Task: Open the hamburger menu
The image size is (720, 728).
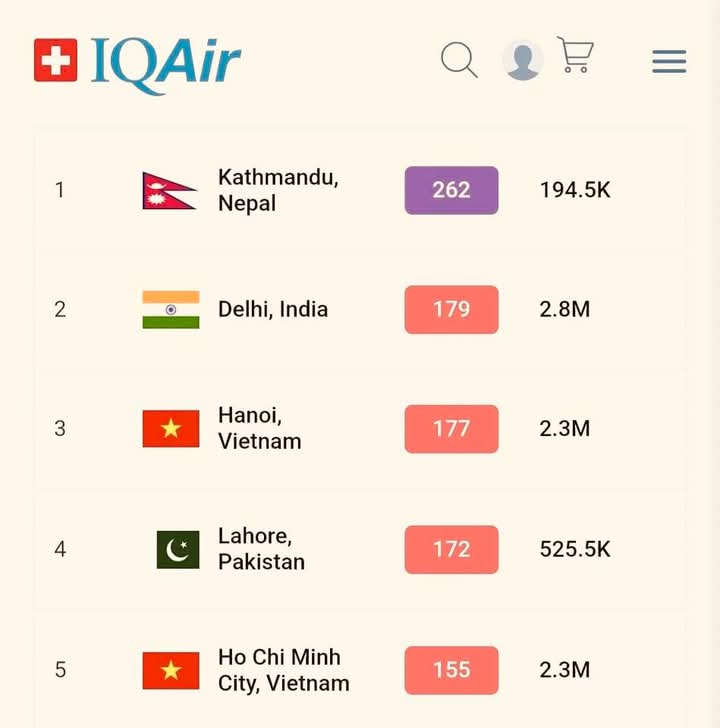Action: click(669, 61)
